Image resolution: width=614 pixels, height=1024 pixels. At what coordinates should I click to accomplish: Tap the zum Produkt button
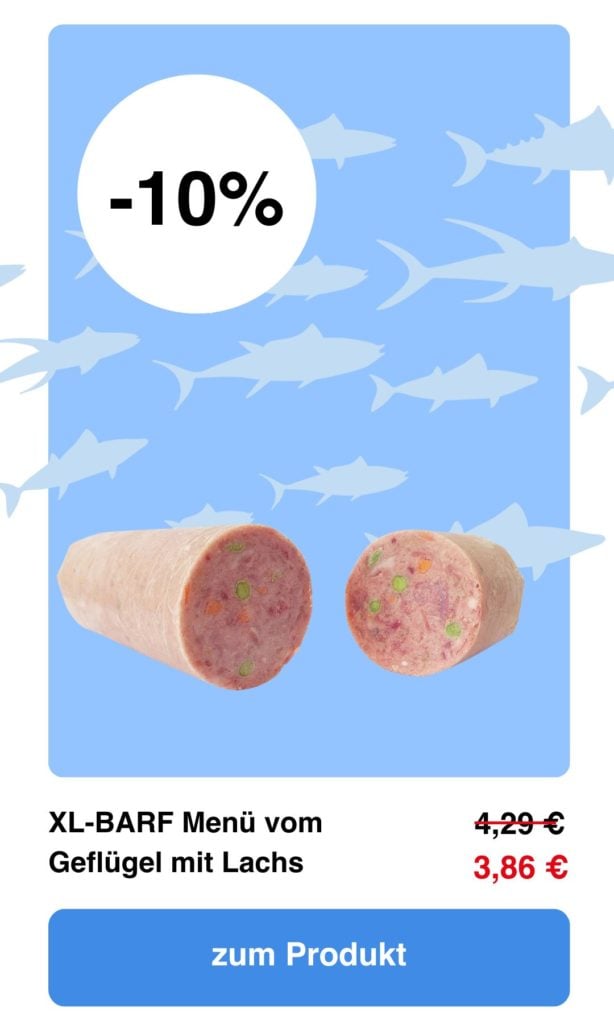coord(308,955)
